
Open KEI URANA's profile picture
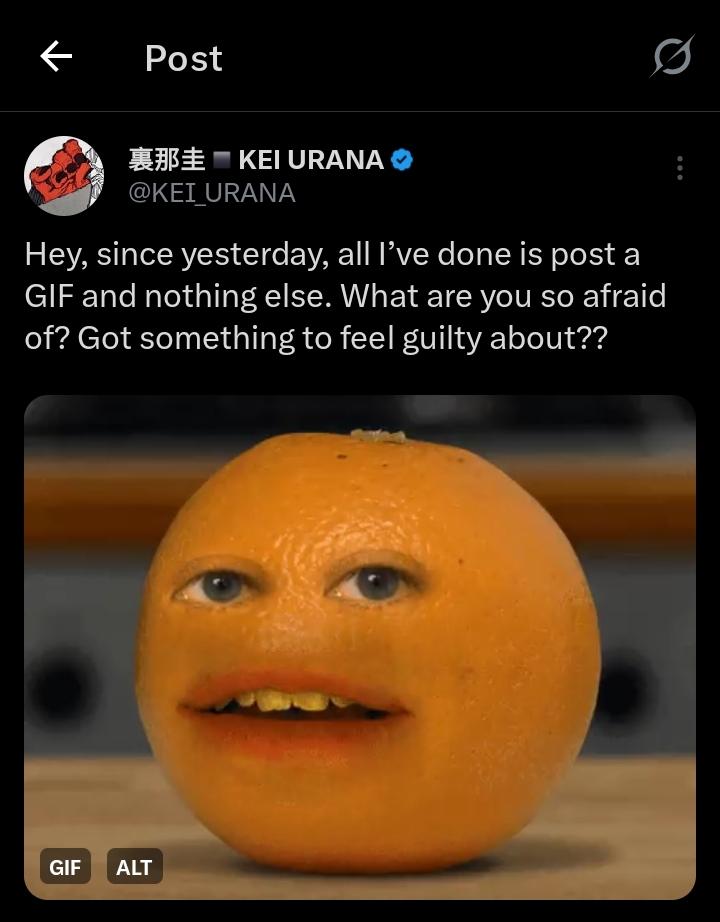point(64,176)
